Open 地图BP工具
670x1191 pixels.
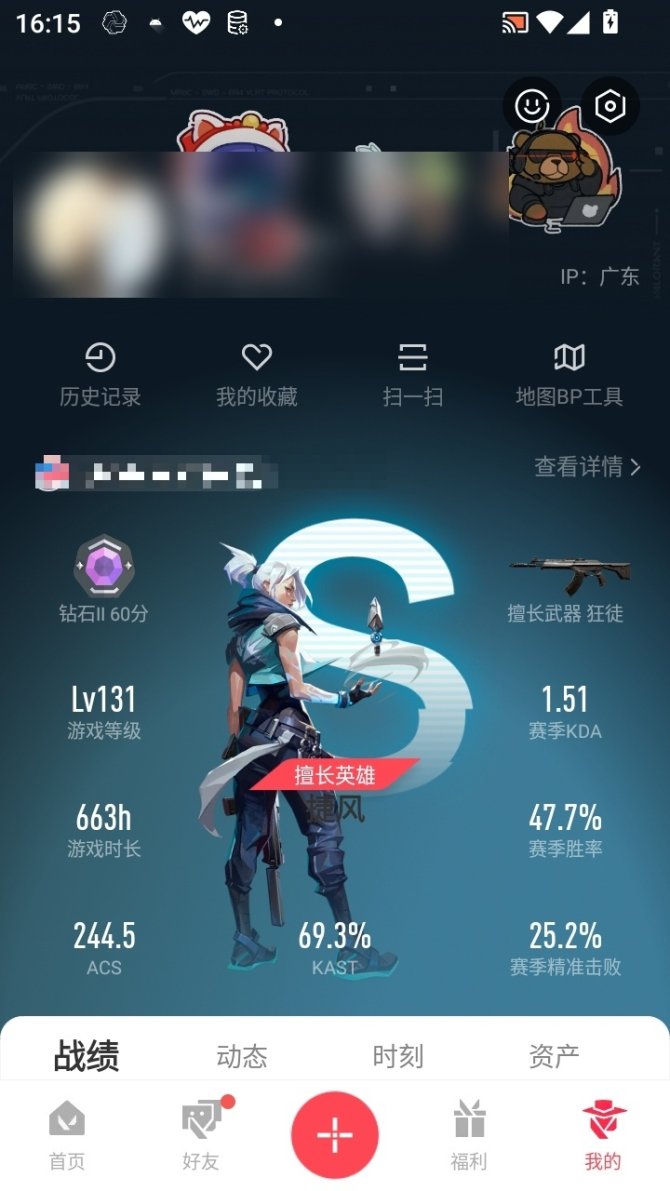pos(569,374)
